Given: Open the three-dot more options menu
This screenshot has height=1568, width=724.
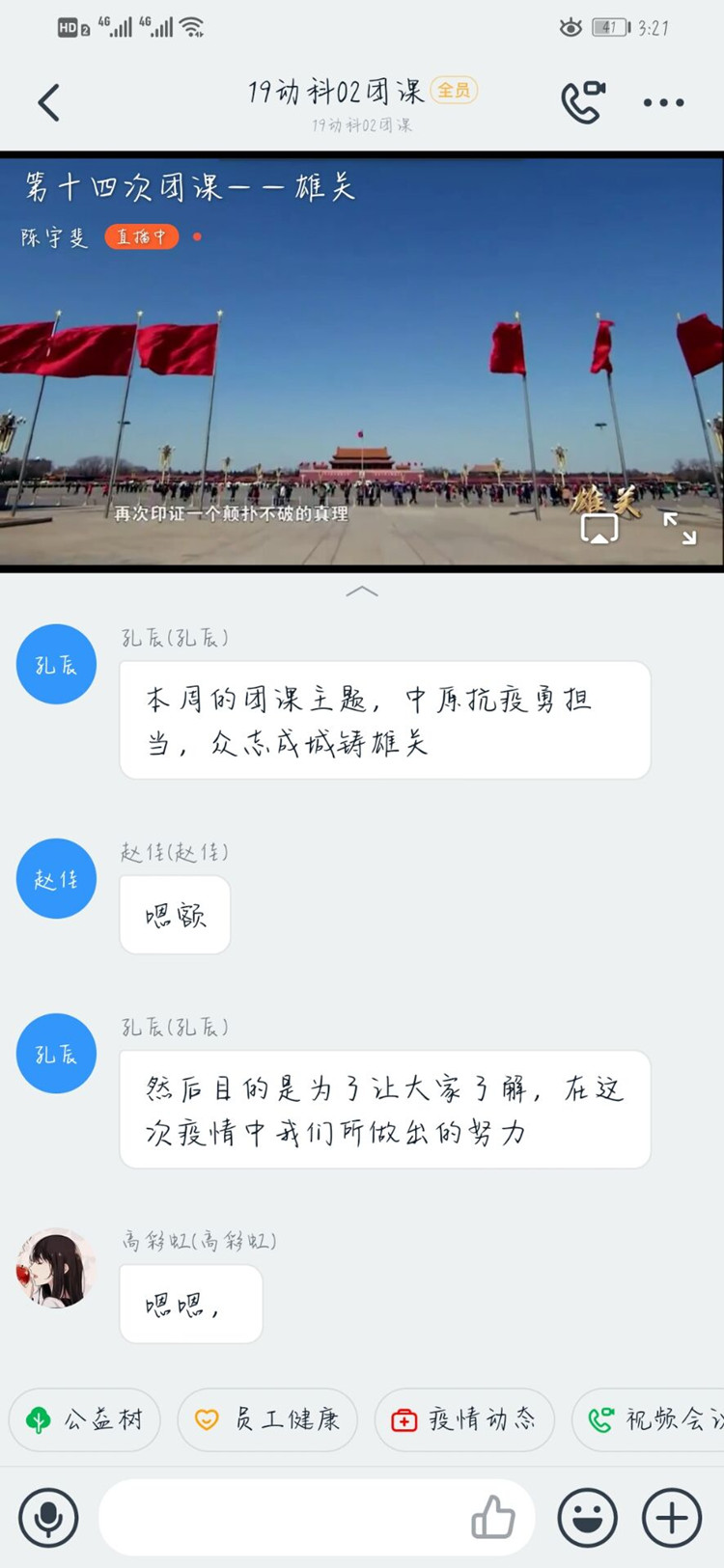Looking at the screenshot, I should [x=663, y=102].
